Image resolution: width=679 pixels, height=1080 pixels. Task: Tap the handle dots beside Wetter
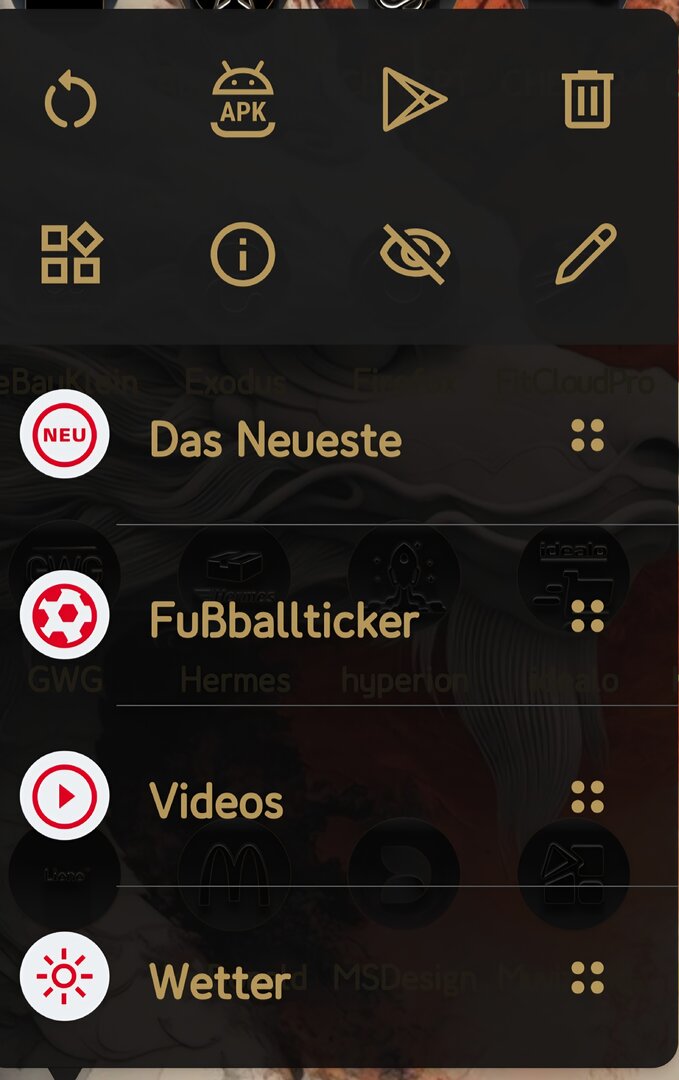click(x=587, y=978)
